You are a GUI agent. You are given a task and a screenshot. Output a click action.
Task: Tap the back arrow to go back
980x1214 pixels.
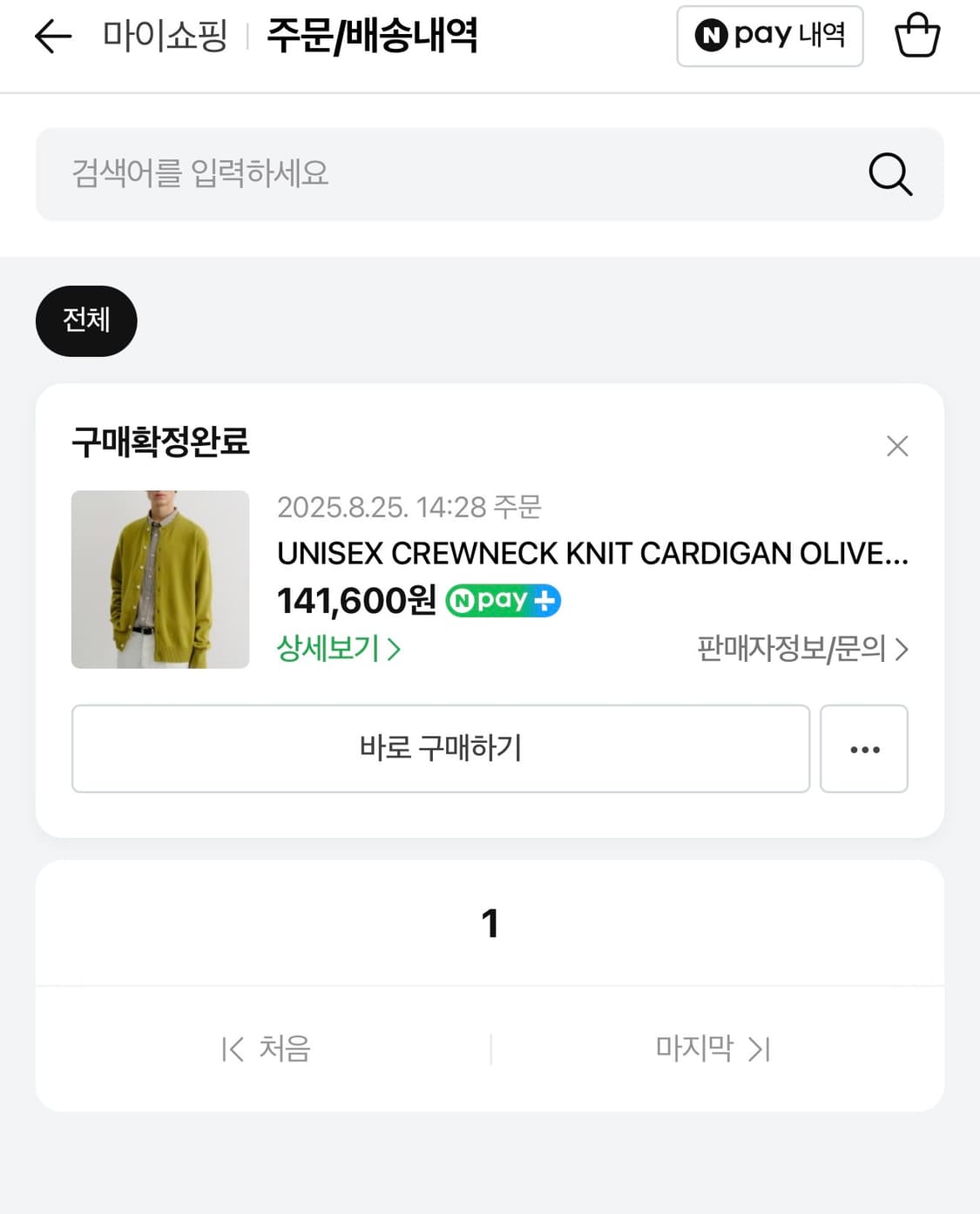[51, 36]
